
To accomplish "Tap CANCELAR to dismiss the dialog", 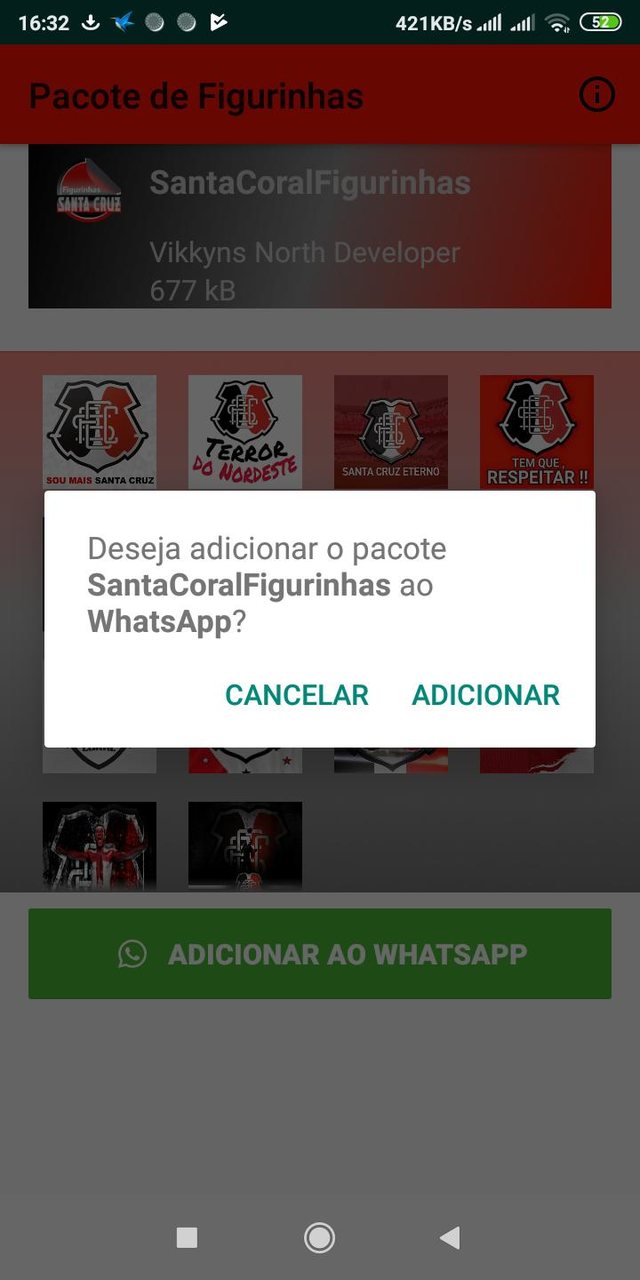I will coord(297,695).
